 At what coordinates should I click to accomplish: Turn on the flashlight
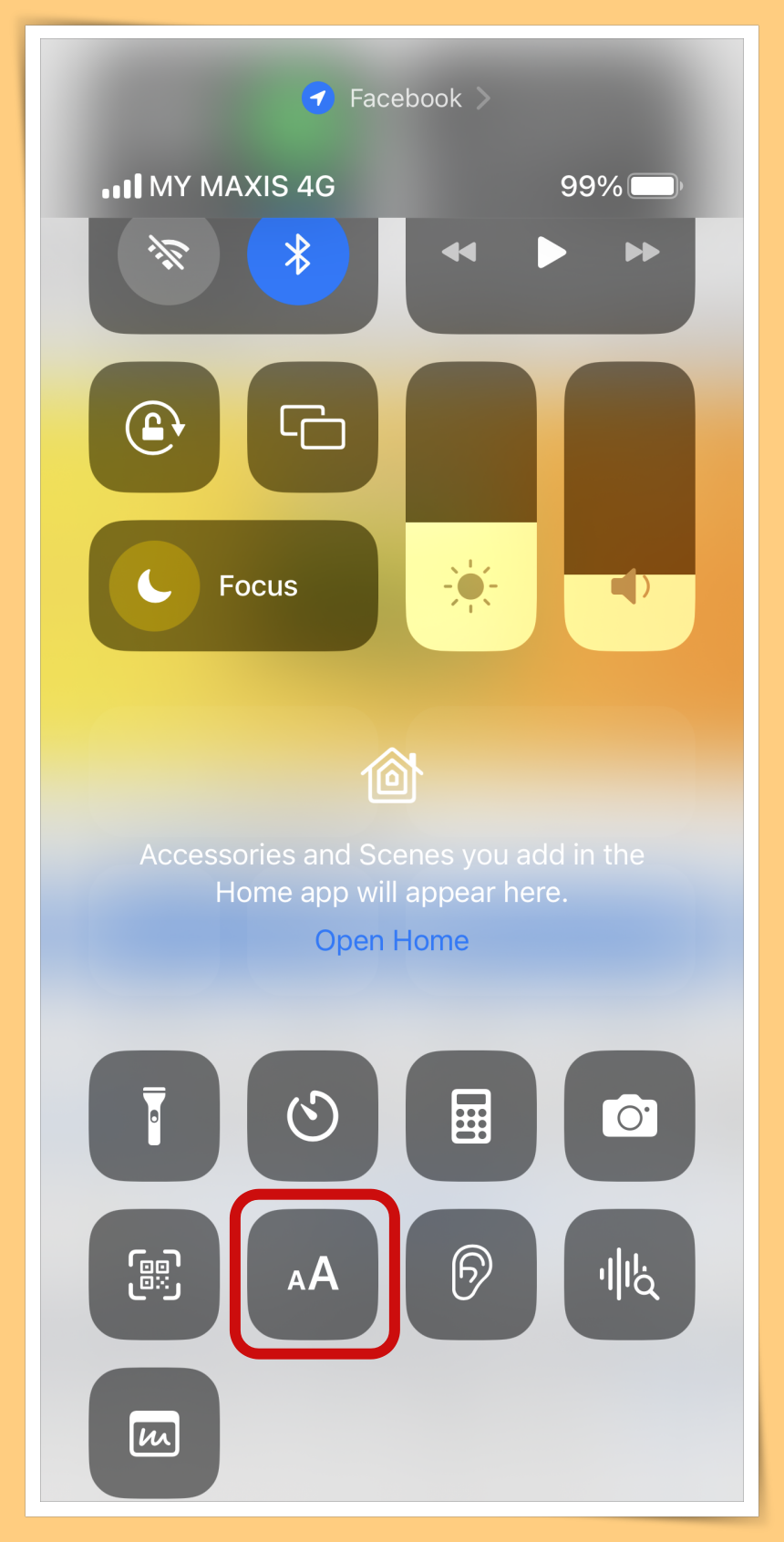coord(154,1115)
